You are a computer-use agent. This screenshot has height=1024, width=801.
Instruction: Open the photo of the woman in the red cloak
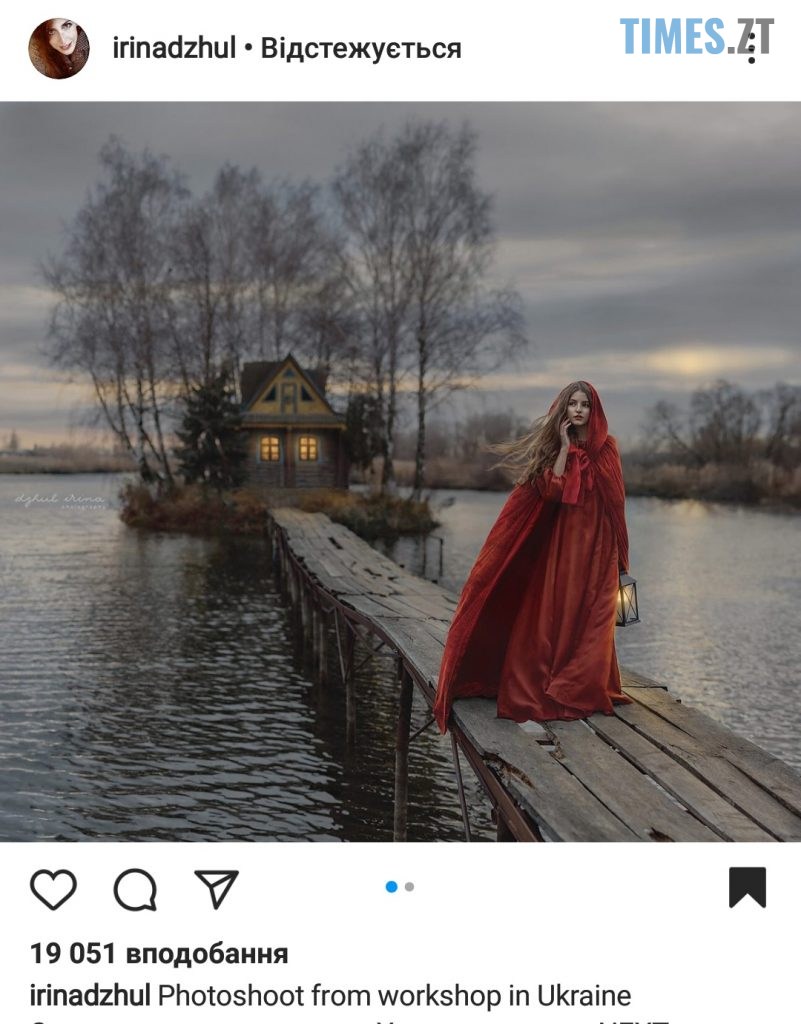point(400,470)
